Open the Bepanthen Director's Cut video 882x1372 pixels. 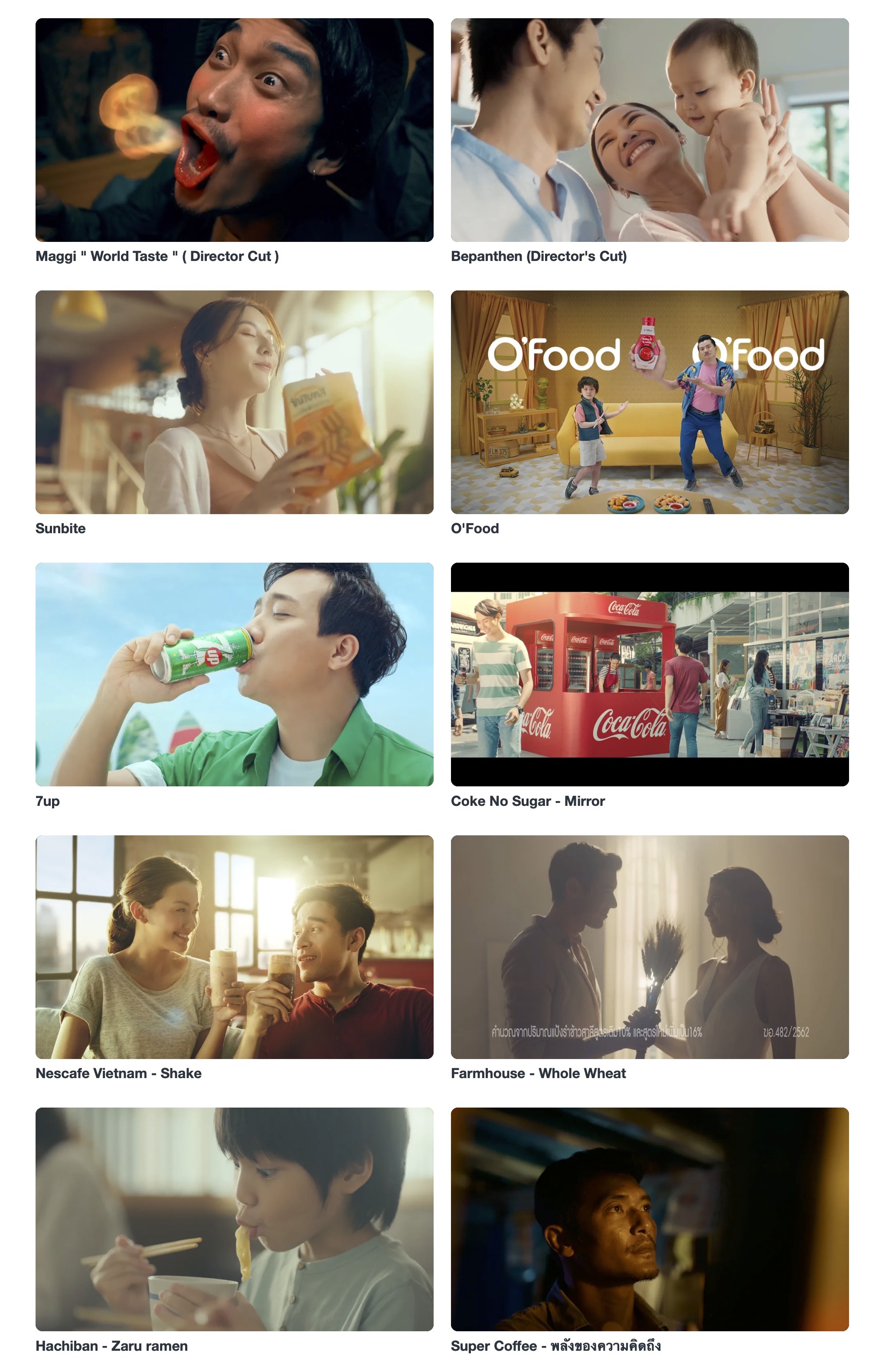click(650, 130)
